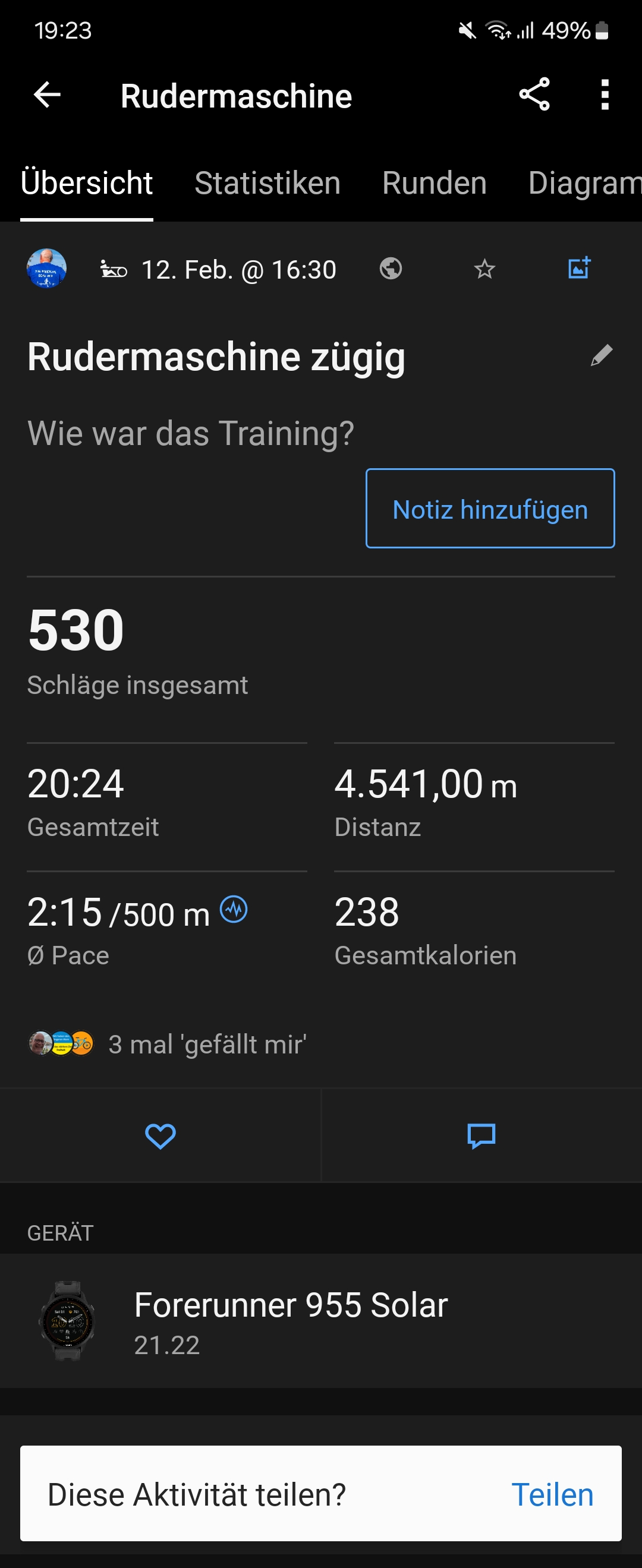Tap Notiz hinzufügen button
Screen dimensions: 642x1568
tap(490, 509)
